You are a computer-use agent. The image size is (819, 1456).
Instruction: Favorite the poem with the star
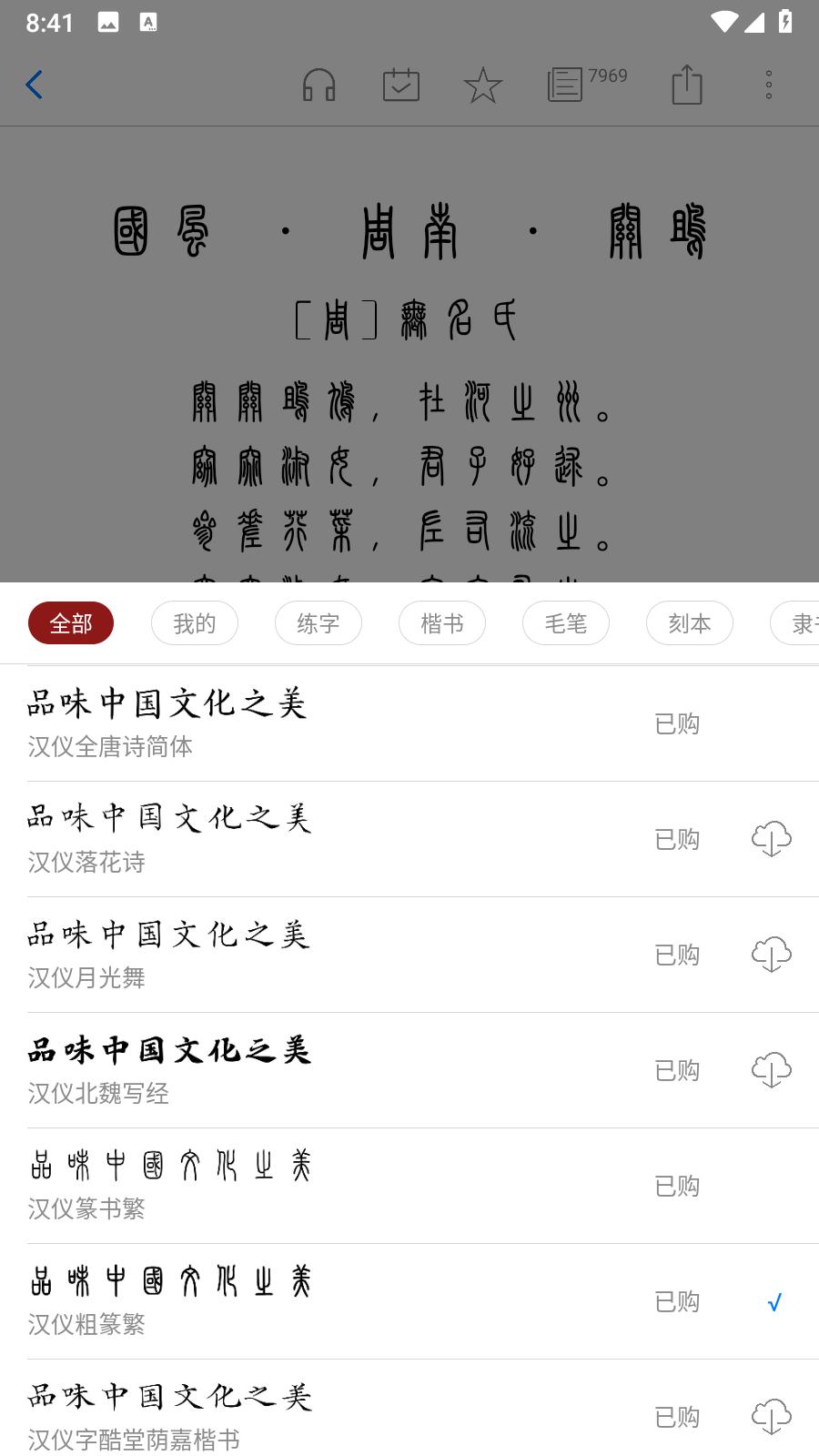tap(482, 85)
